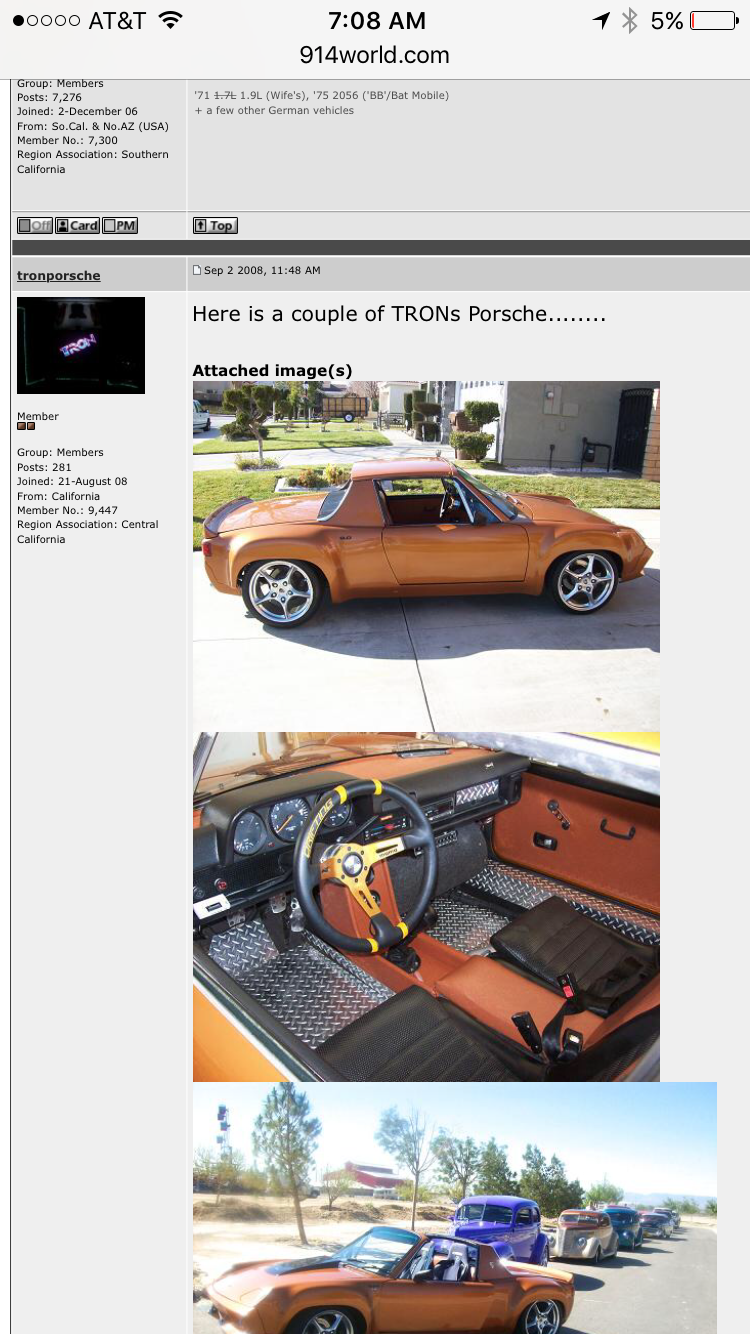
Task: Tap the Off status button
Action: coord(35,226)
